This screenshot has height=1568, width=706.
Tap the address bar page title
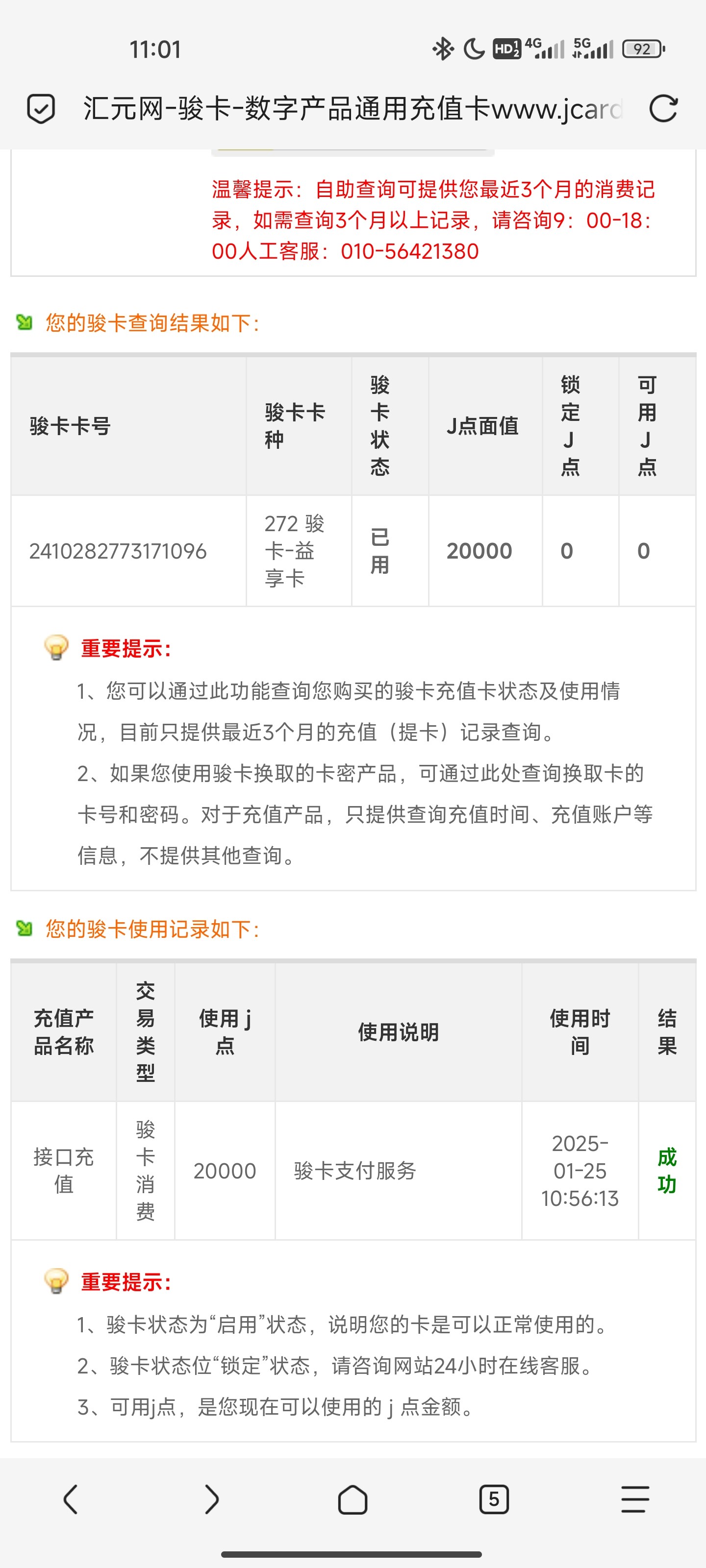352,109
